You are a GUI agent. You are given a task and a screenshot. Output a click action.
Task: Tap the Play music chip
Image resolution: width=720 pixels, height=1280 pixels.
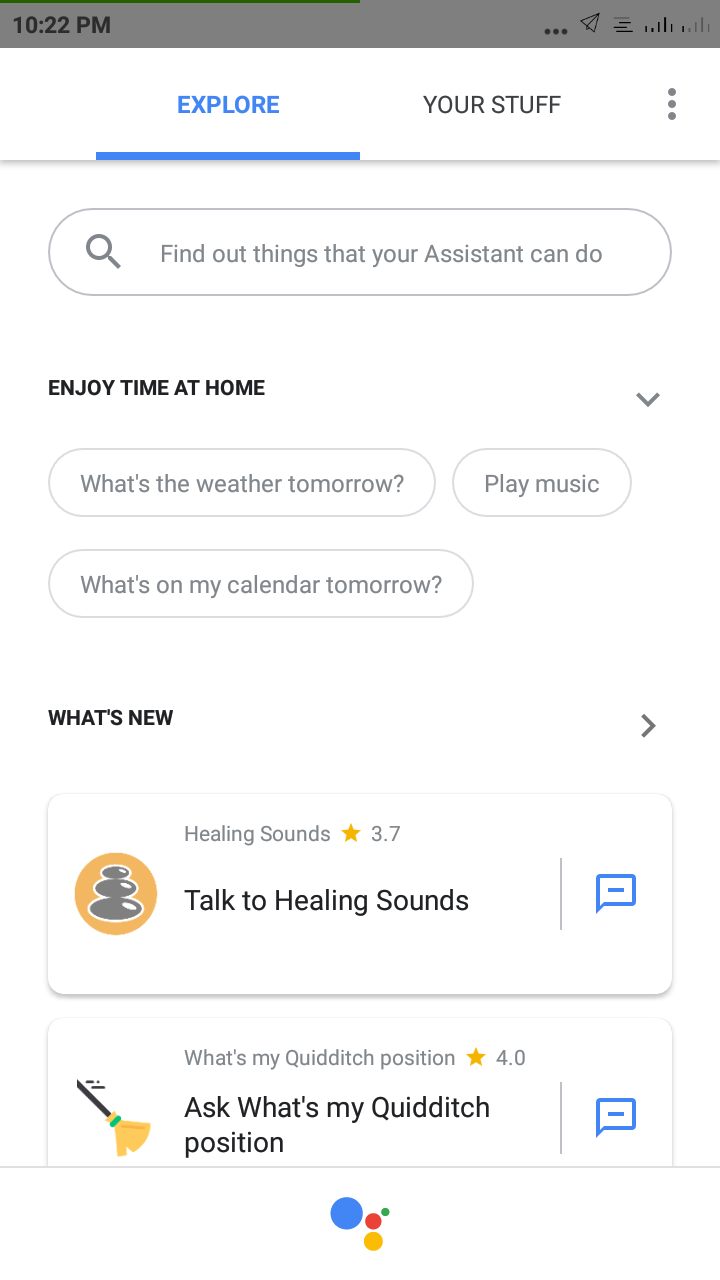(x=542, y=484)
